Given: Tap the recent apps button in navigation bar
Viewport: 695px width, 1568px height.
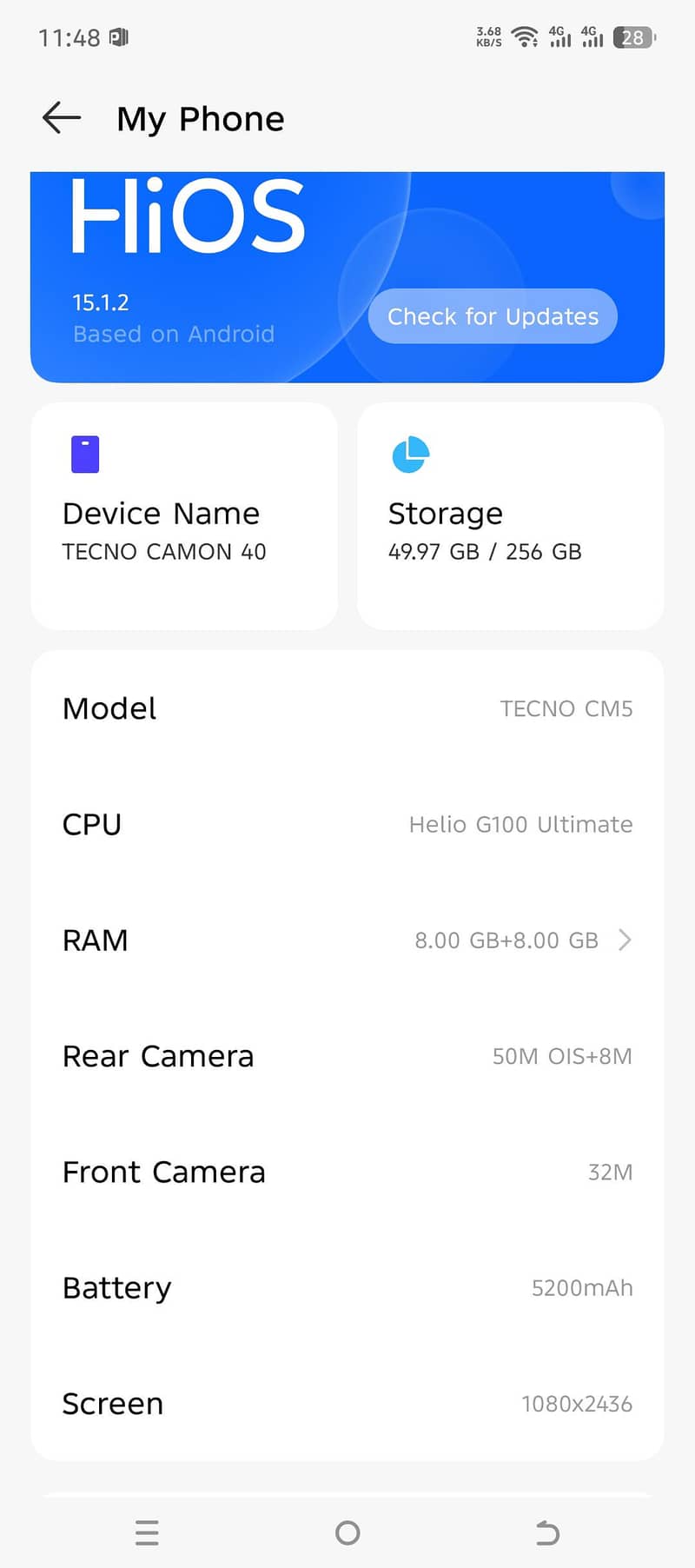Looking at the screenshot, I should point(147,1533).
